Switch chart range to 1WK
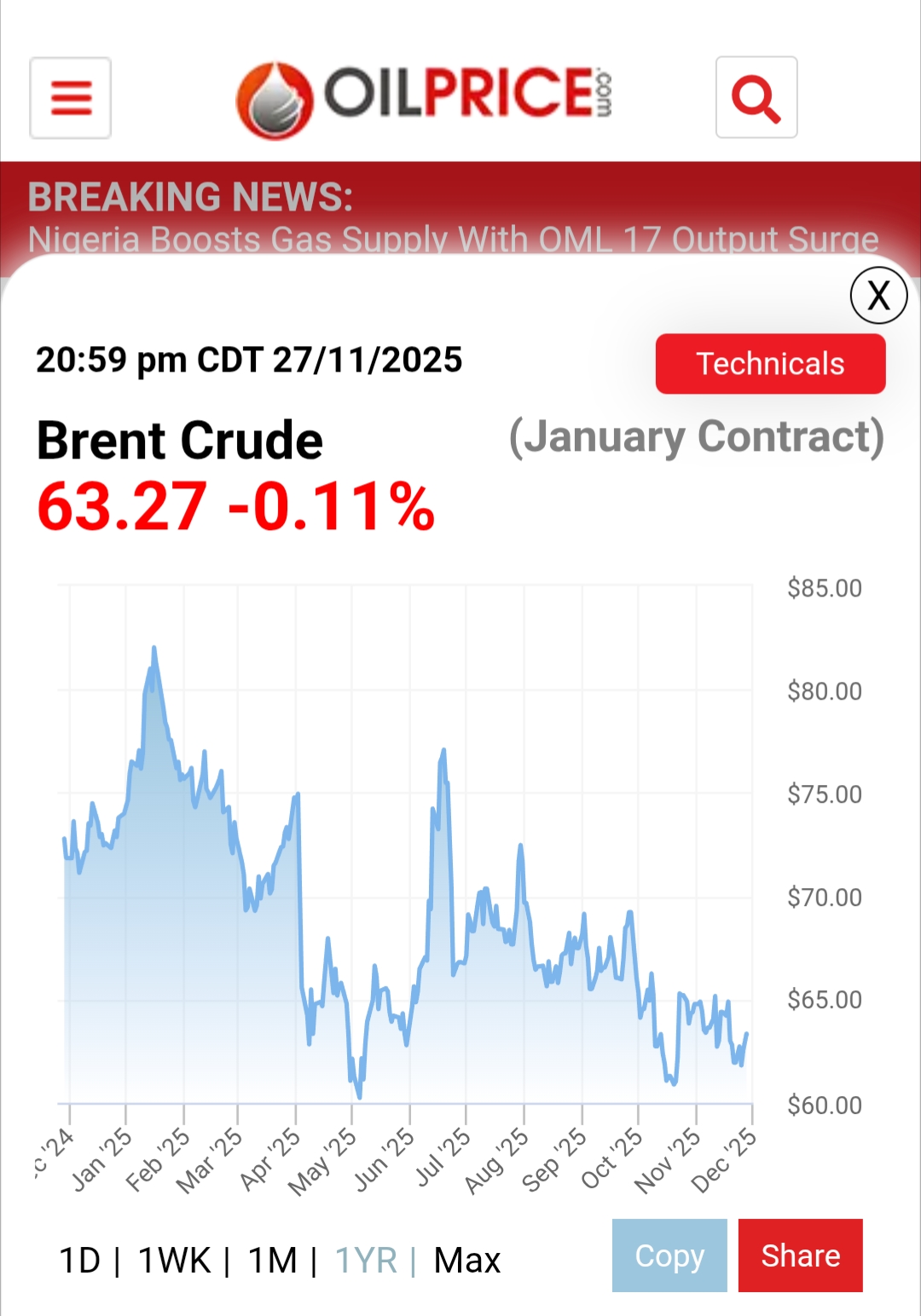 [x=174, y=1261]
